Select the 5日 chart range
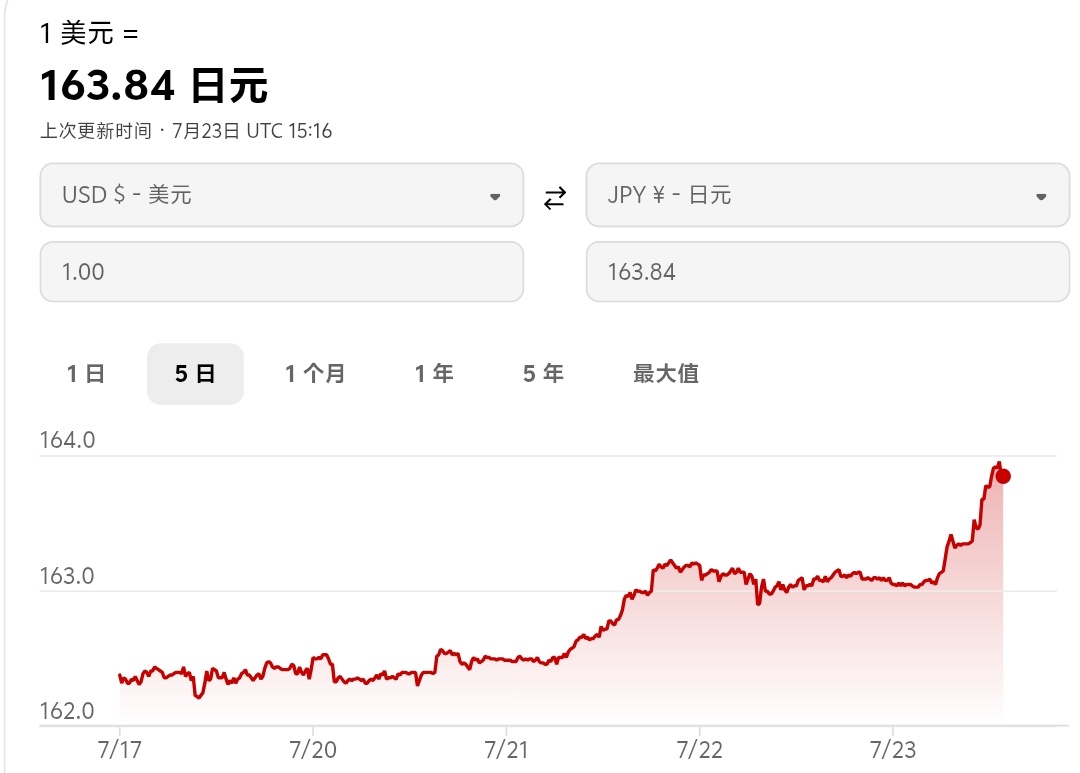The height and width of the screenshot is (773, 1080). [195, 373]
